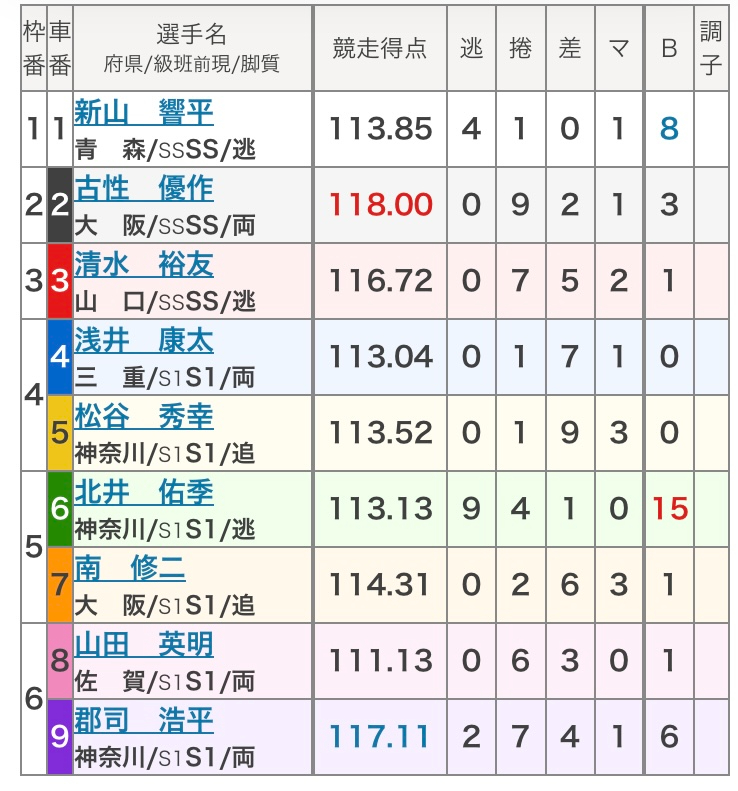
Task: Open racer 新山 響平's profile link
Action: (x=144, y=113)
